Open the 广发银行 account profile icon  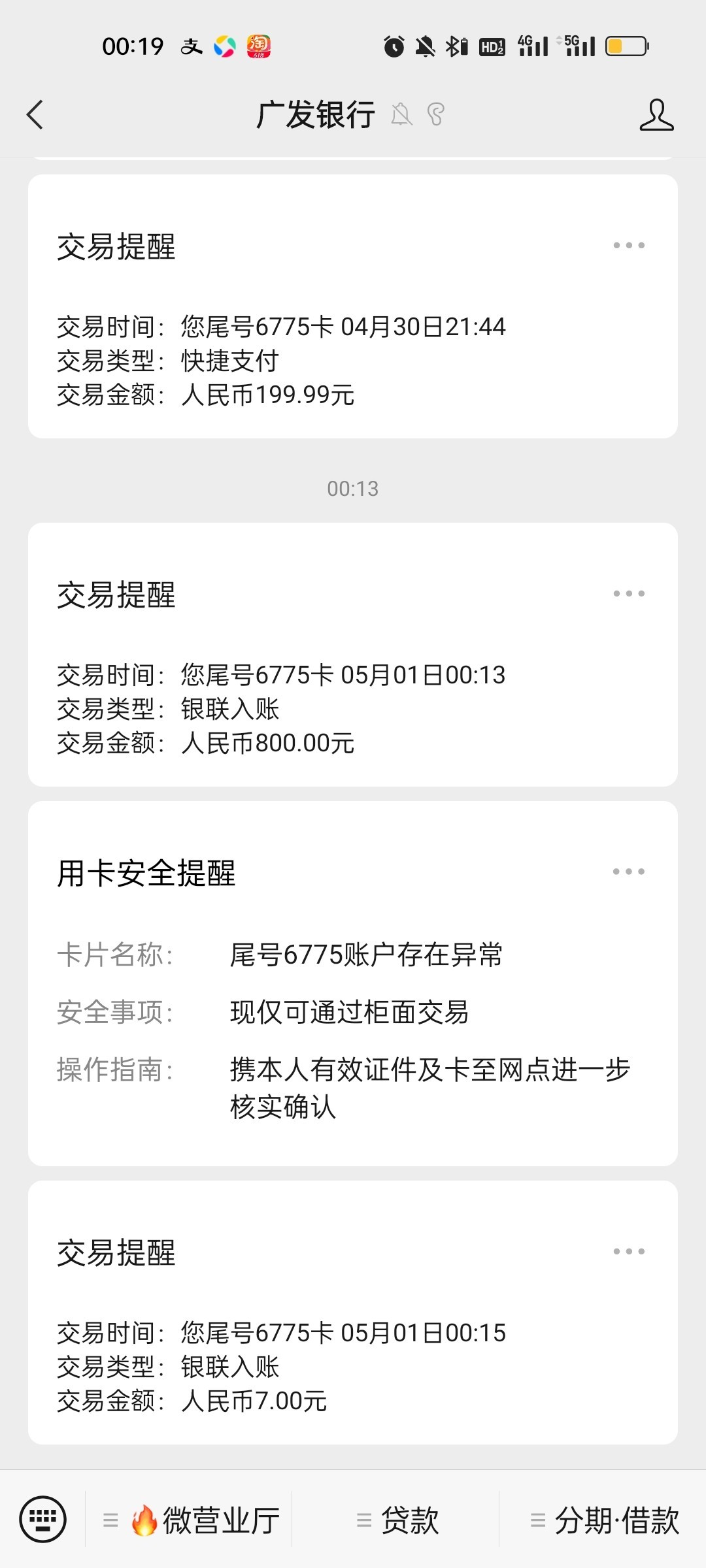click(656, 115)
